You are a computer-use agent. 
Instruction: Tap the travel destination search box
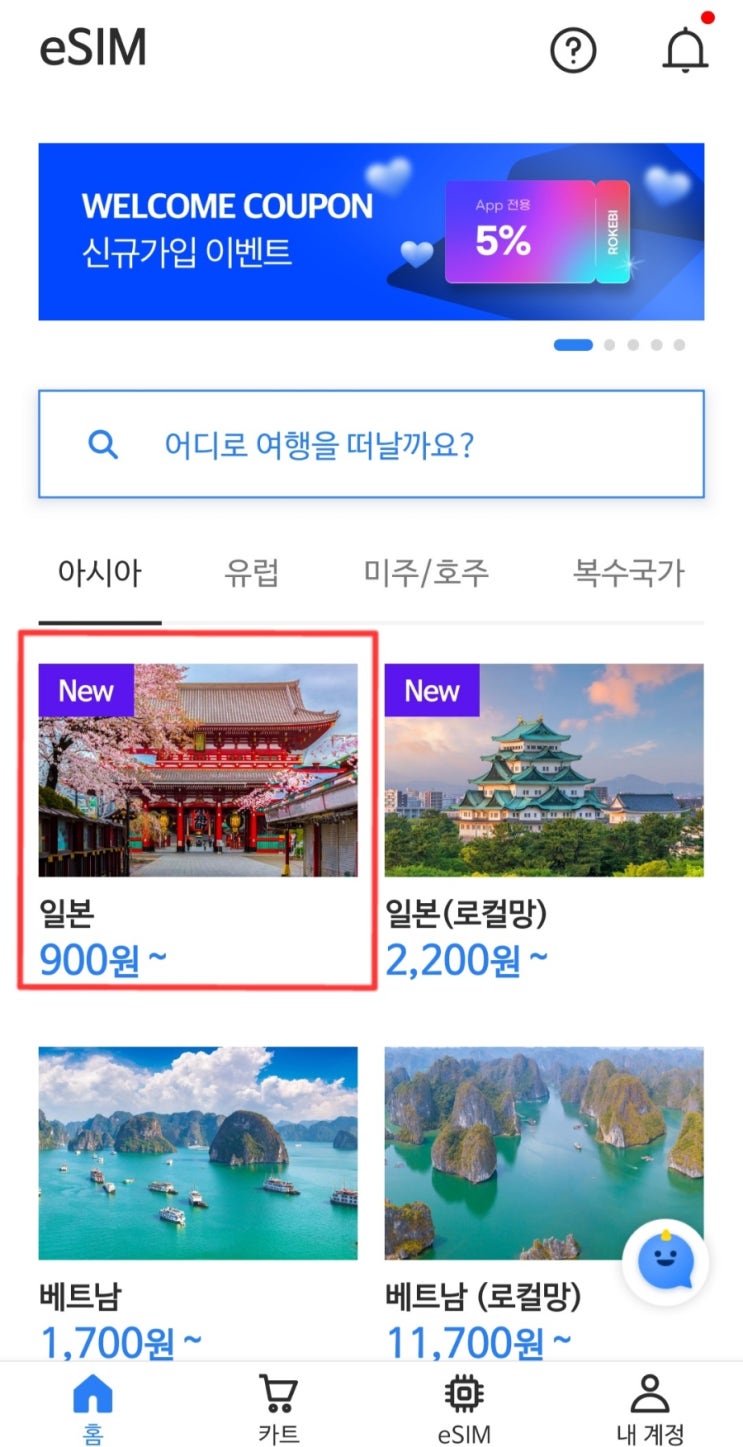371,444
